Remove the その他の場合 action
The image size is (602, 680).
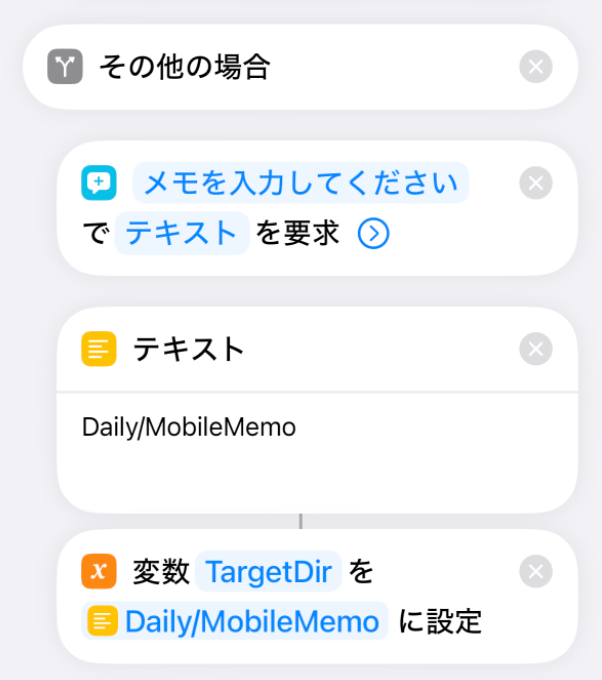[536, 67]
